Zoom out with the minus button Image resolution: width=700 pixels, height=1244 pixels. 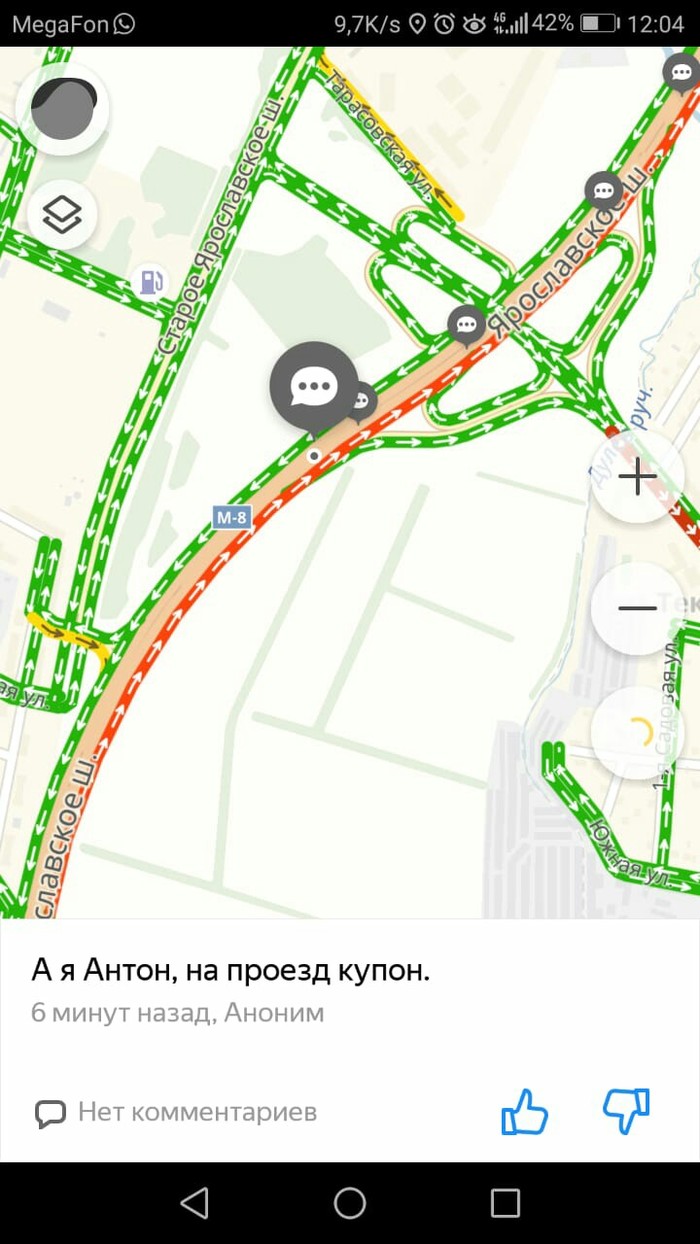tap(637, 607)
